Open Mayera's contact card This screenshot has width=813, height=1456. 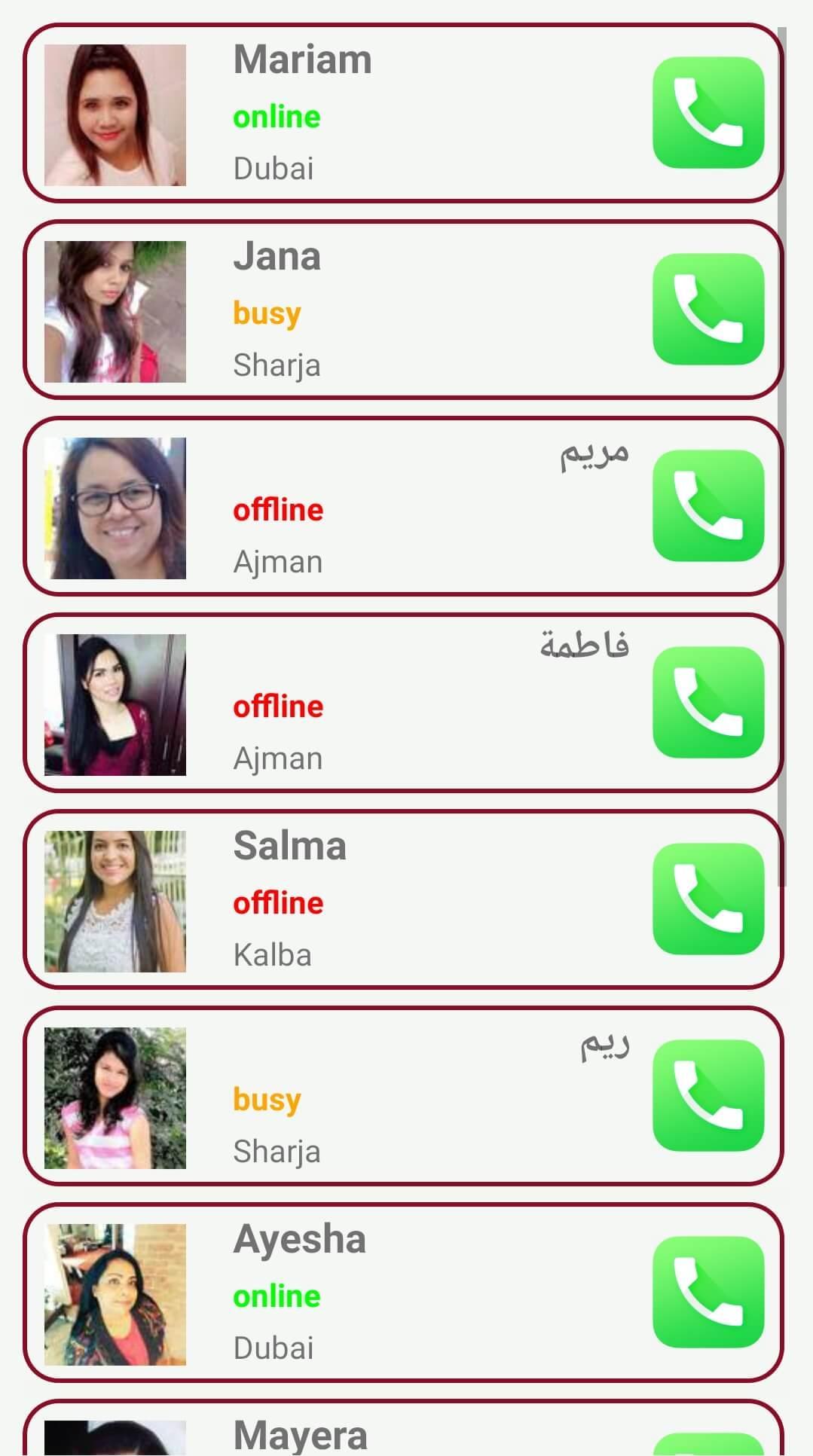(404, 1428)
